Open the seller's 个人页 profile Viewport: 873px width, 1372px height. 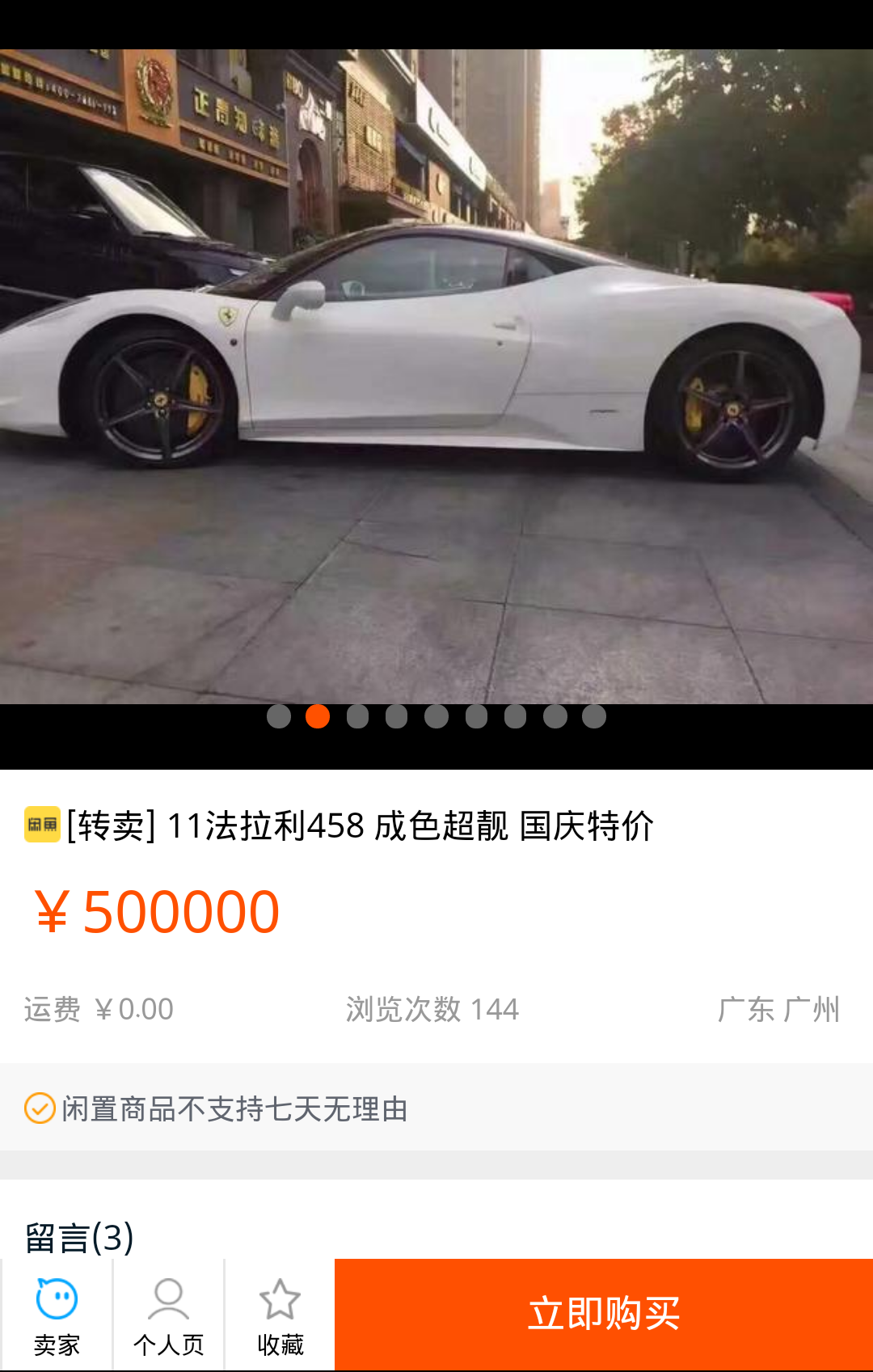(168, 1315)
